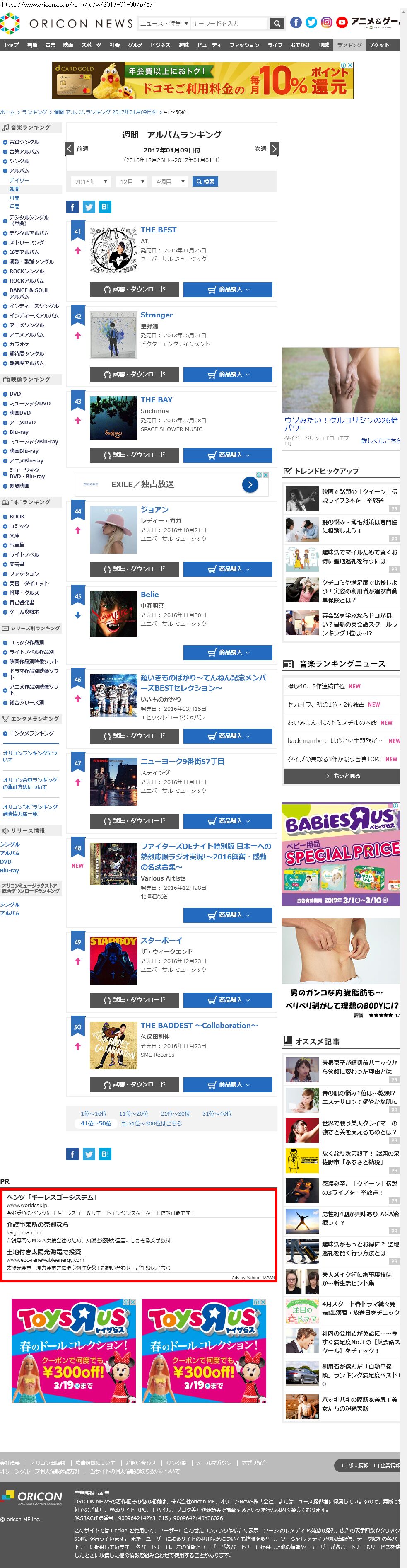Open the Twitter icon in the header

pos(311,22)
